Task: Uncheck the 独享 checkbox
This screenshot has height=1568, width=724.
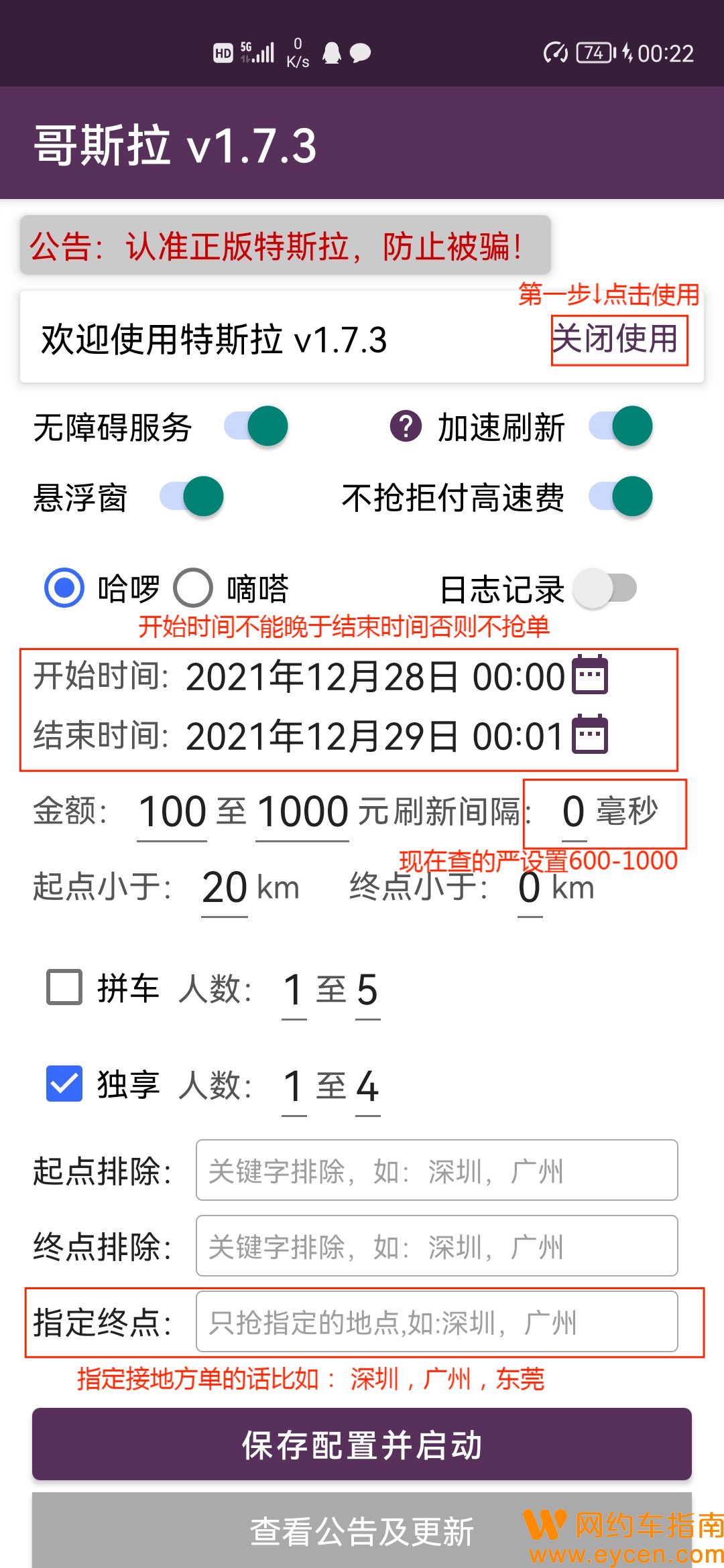Action: (64, 1084)
